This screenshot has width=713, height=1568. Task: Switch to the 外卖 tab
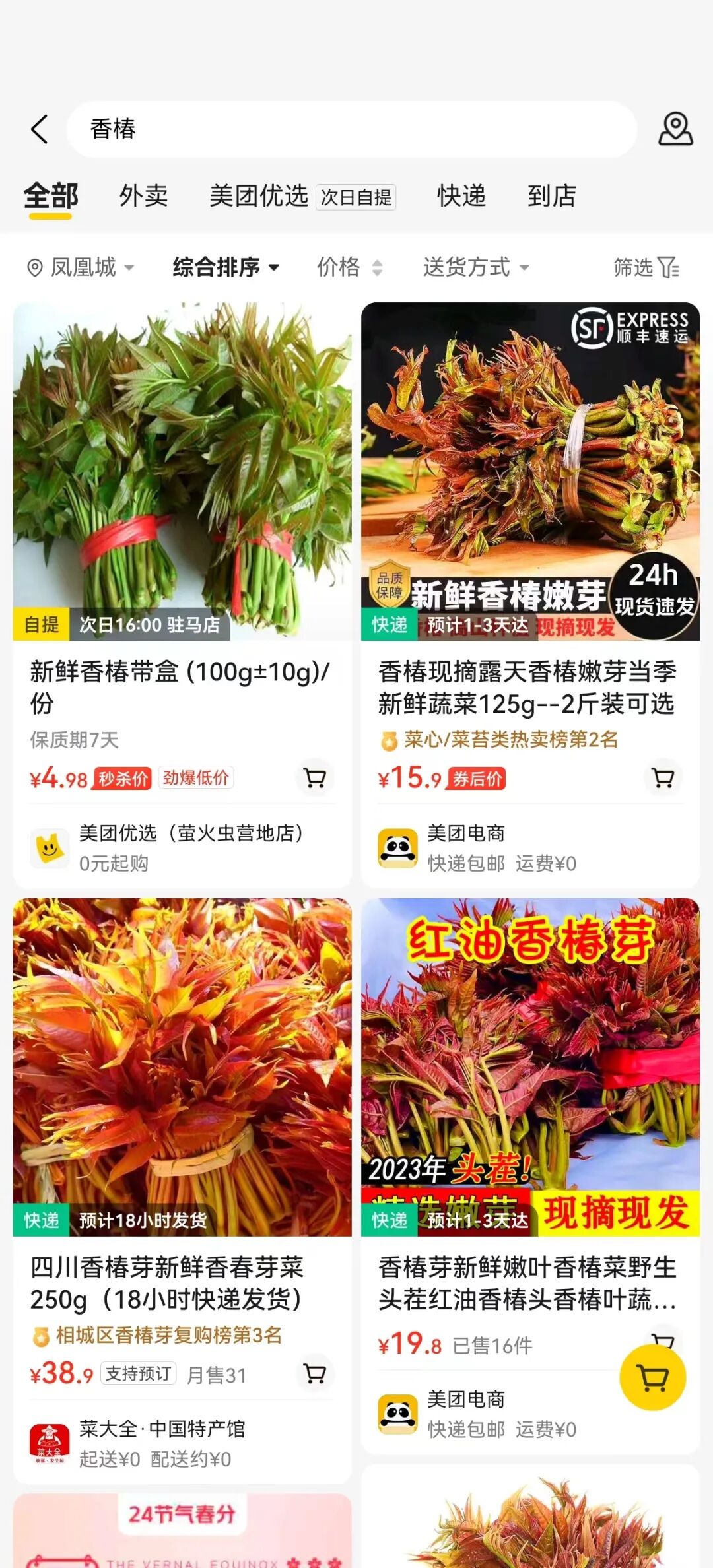pos(143,196)
